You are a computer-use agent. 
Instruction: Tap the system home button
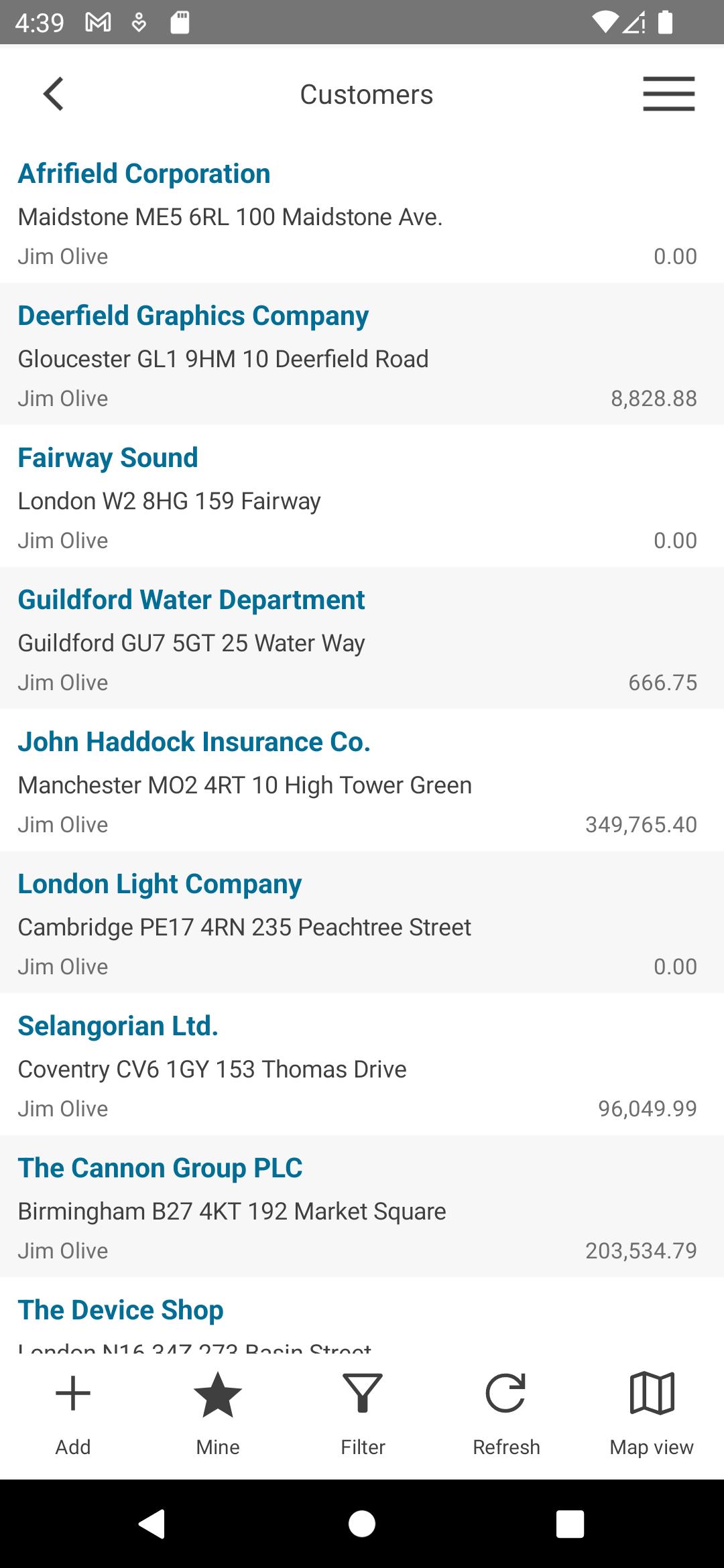point(362,1524)
